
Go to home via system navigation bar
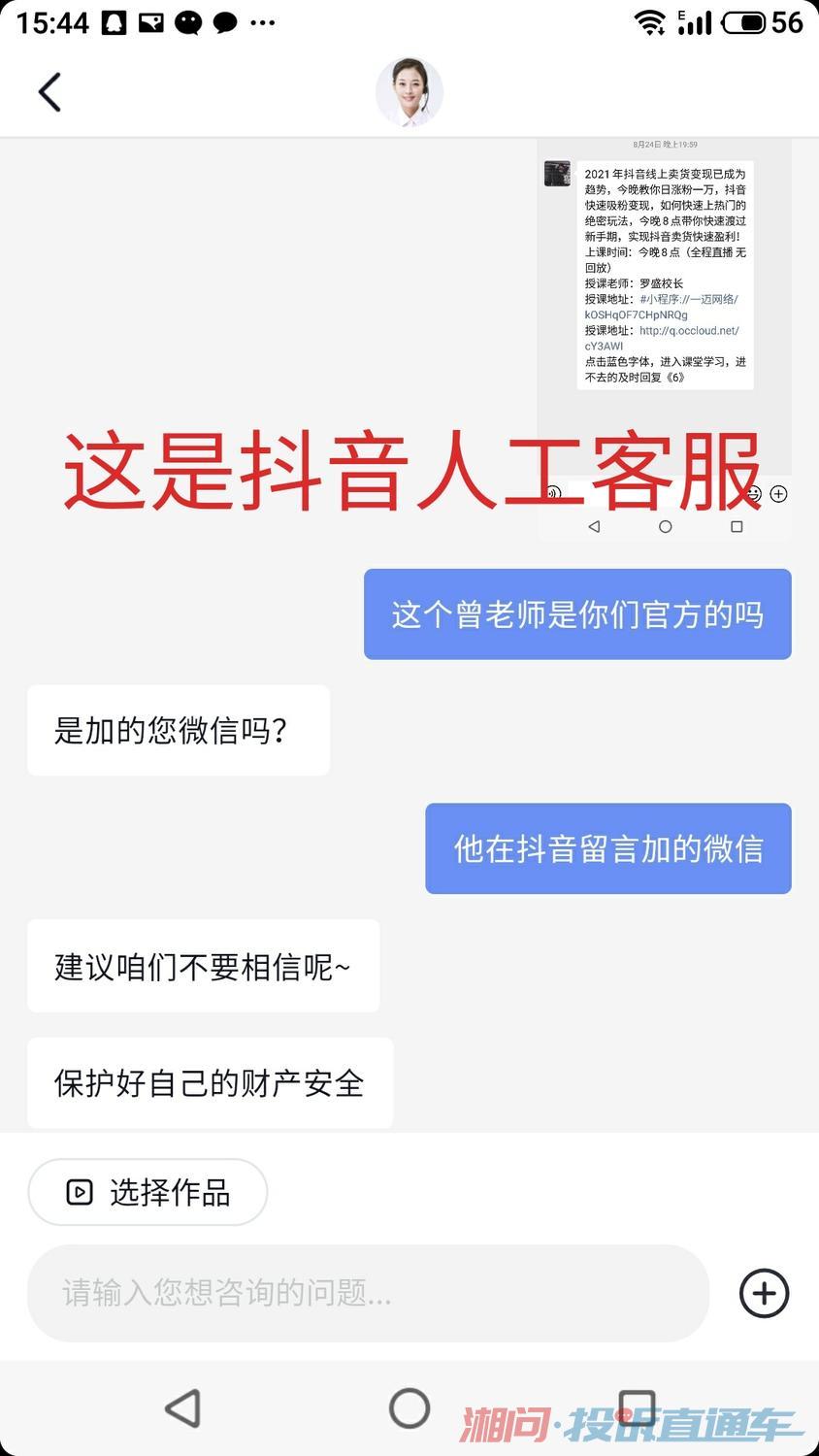click(409, 1407)
